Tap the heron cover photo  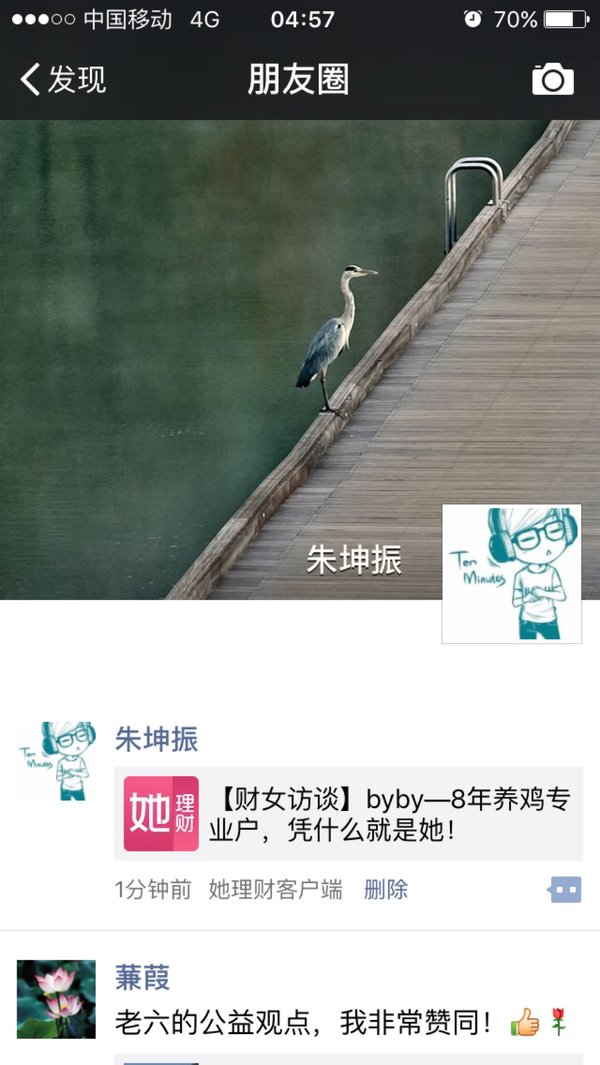pos(299,360)
